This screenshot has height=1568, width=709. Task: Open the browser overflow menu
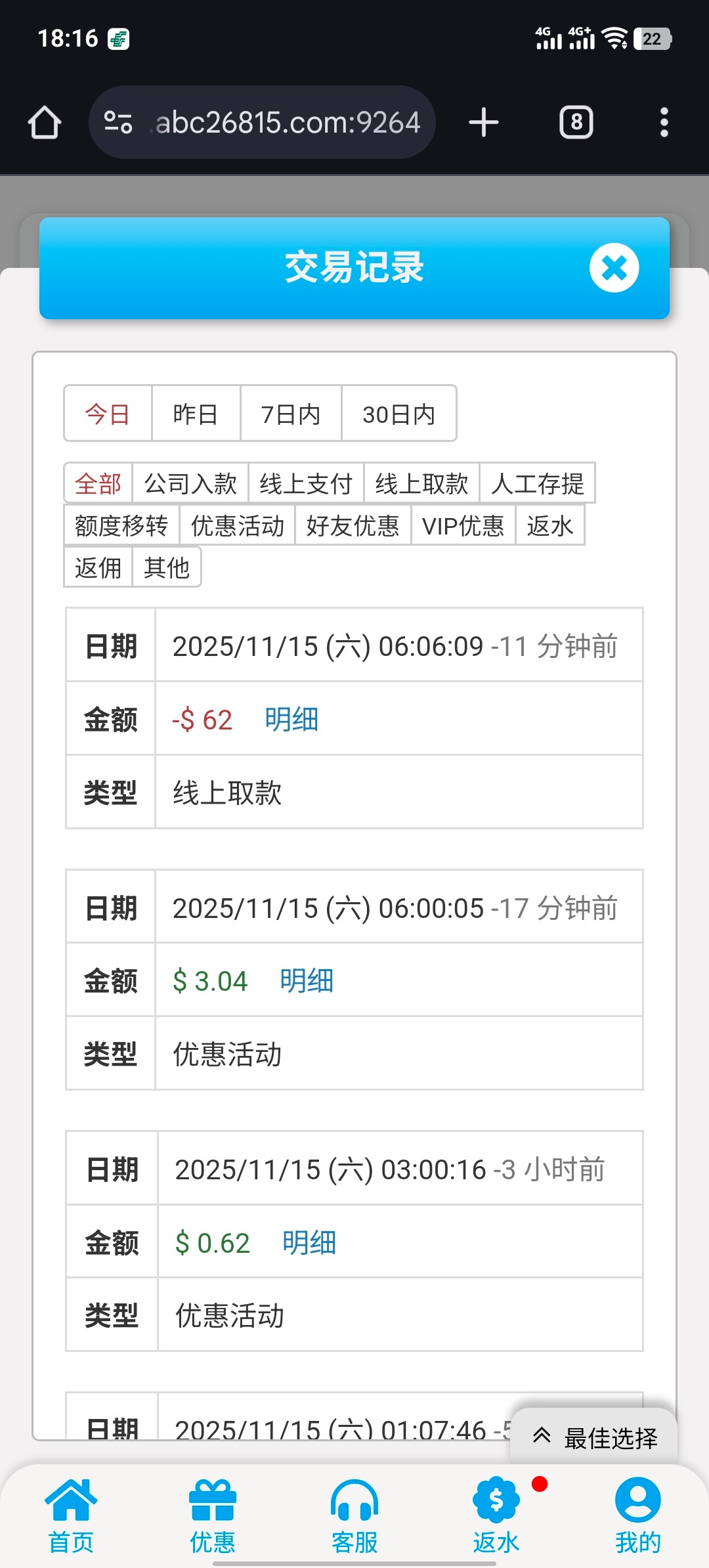[x=664, y=123]
